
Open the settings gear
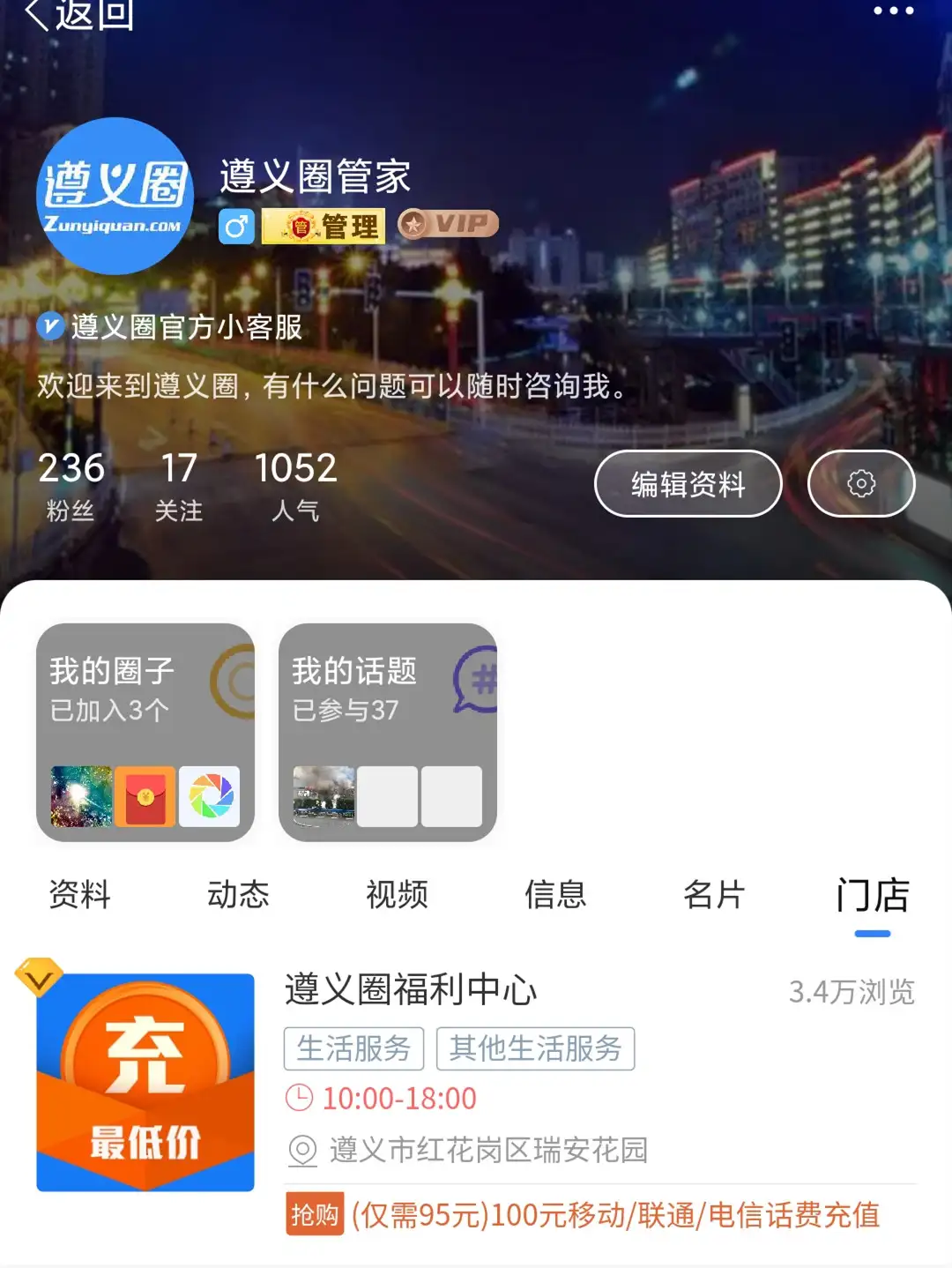point(859,483)
